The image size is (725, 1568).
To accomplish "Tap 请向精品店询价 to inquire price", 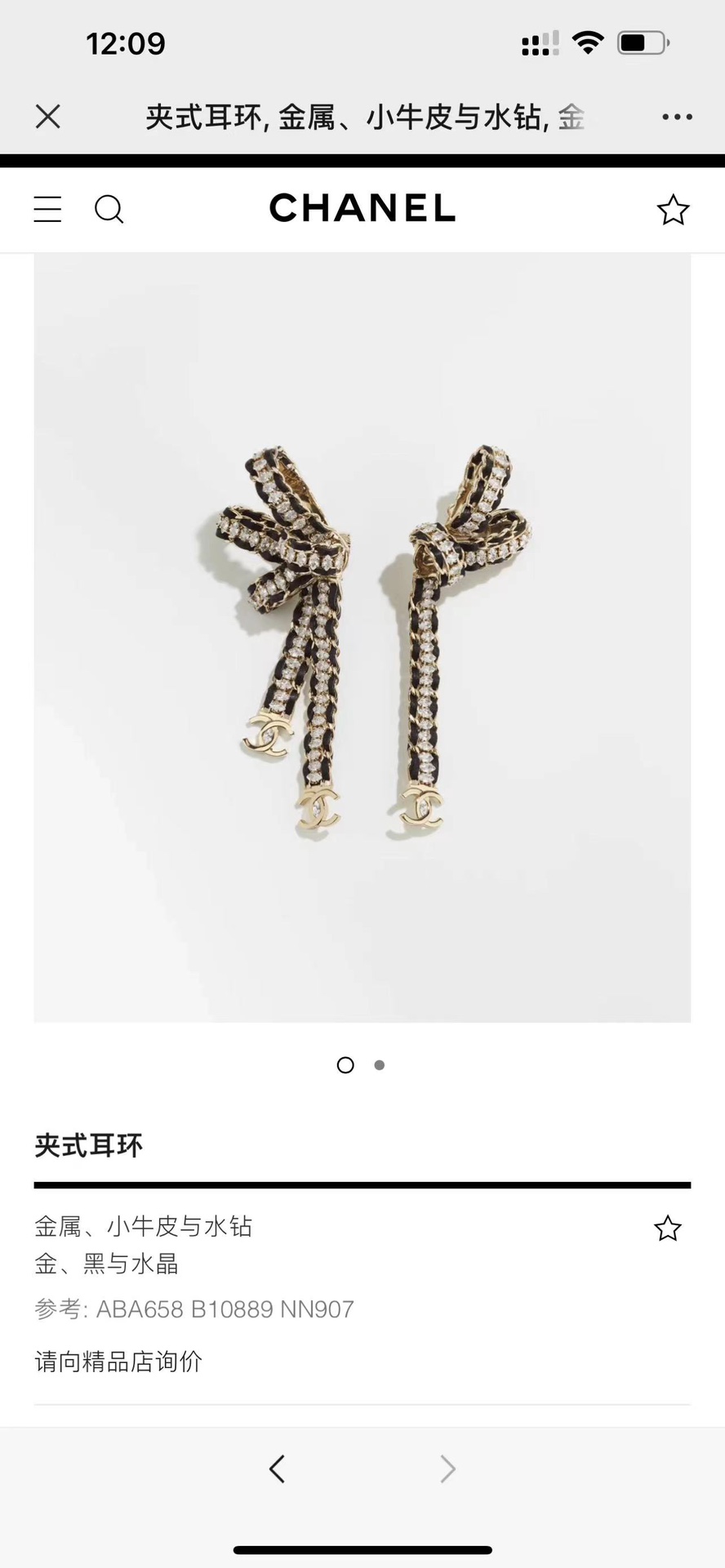I will [118, 1361].
